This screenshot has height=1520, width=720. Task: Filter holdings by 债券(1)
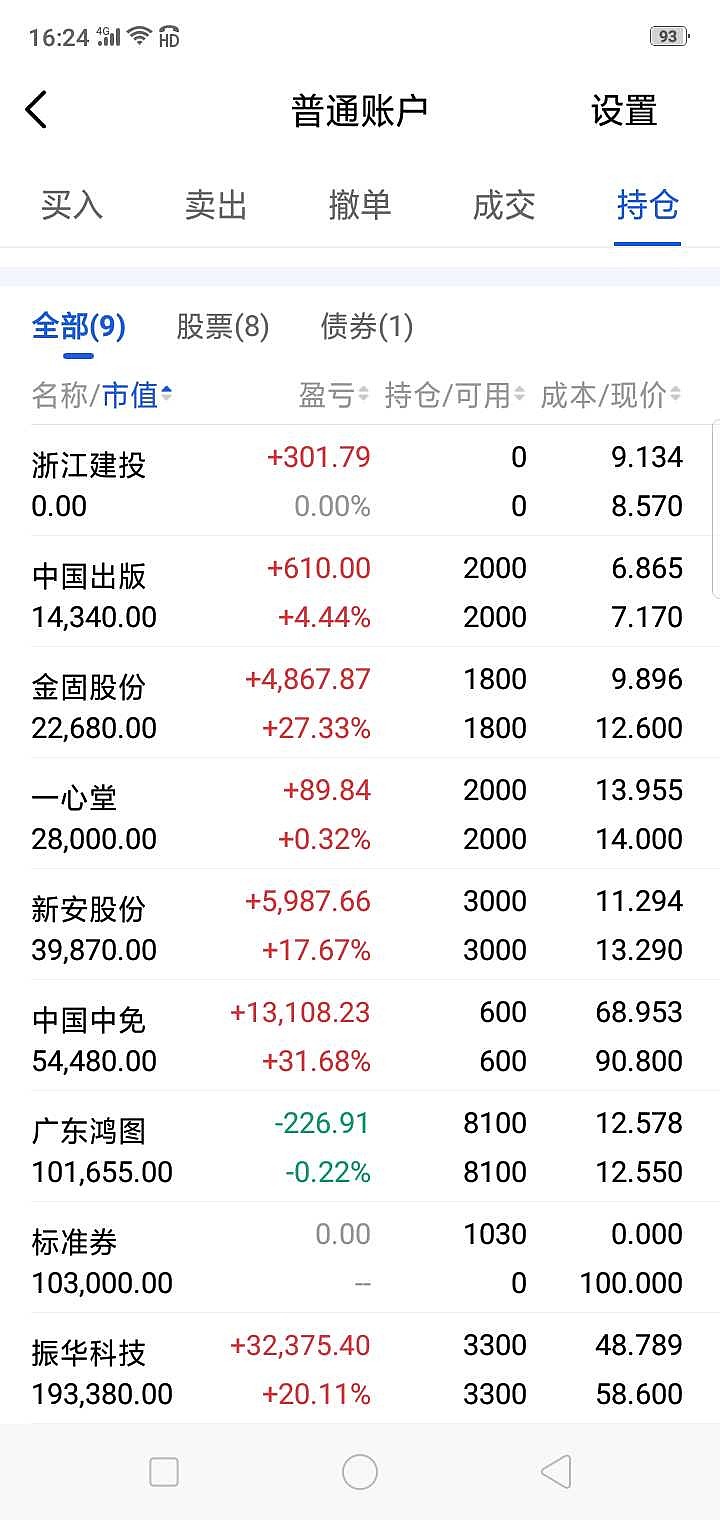pos(366,326)
